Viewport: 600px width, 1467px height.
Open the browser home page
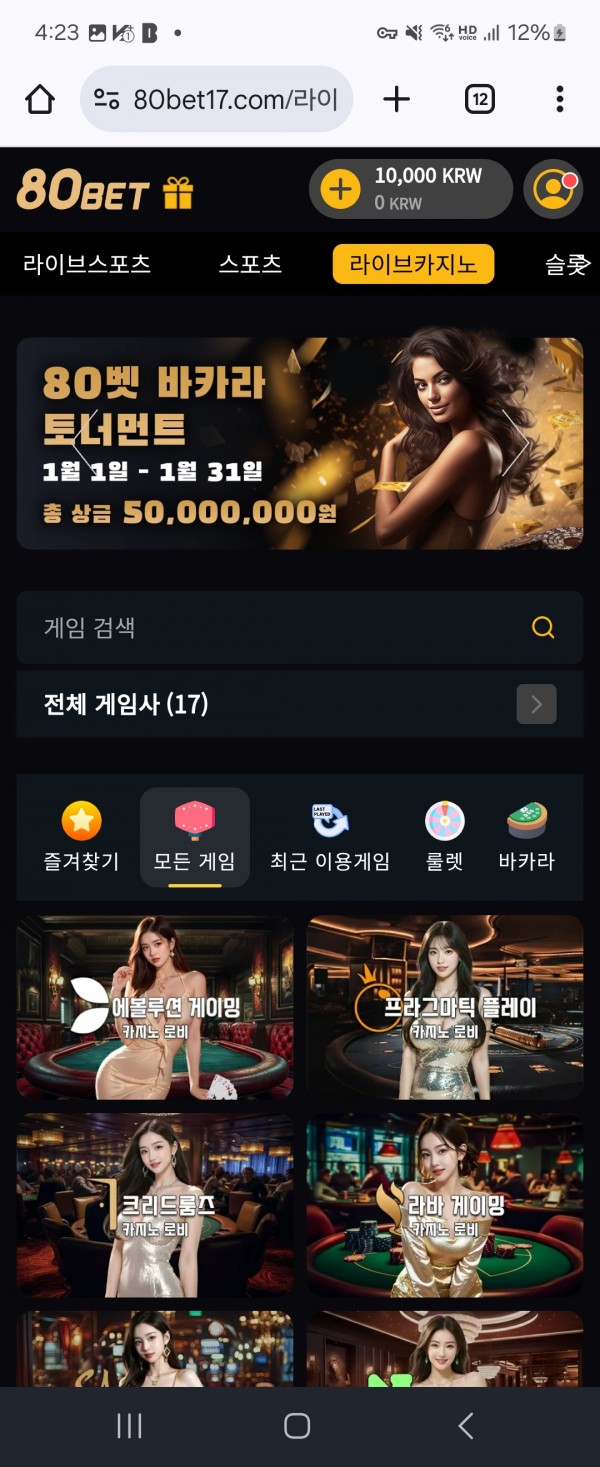[x=40, y=99]
